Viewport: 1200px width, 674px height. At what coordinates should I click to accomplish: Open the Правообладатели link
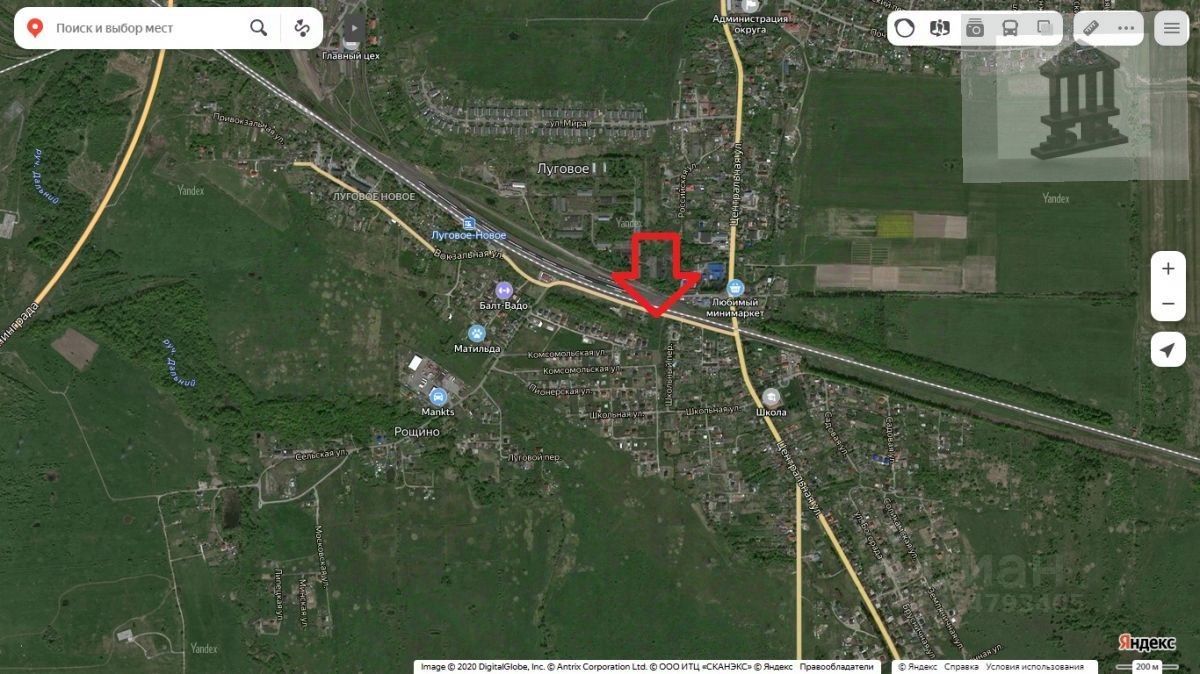[x=839, y=667]
